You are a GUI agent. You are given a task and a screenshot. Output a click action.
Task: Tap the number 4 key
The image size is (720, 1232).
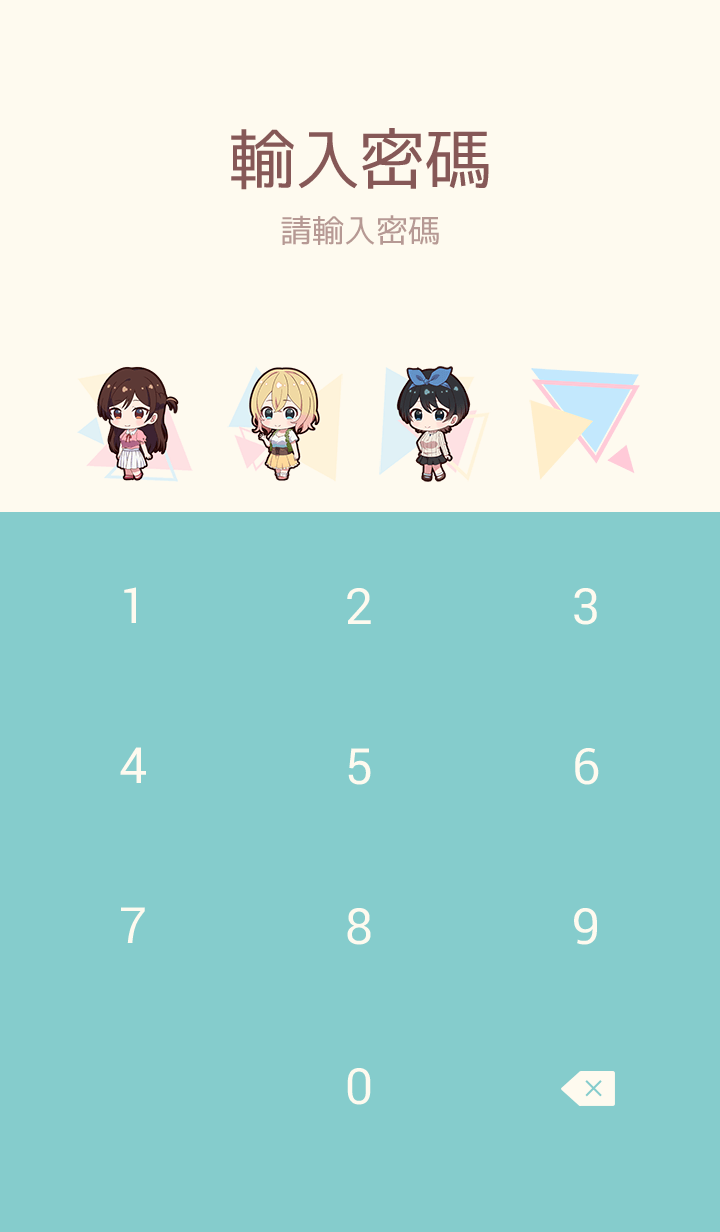[132, 767]
